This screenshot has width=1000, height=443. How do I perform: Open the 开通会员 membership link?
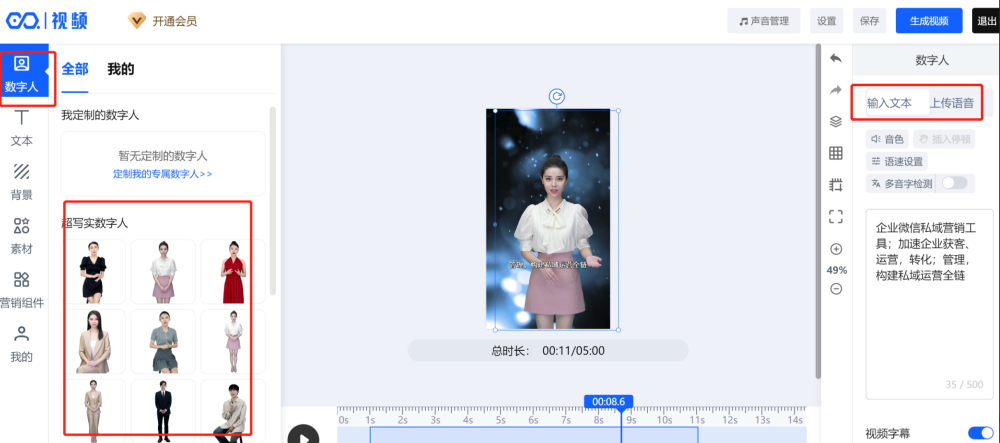[163, 20]
